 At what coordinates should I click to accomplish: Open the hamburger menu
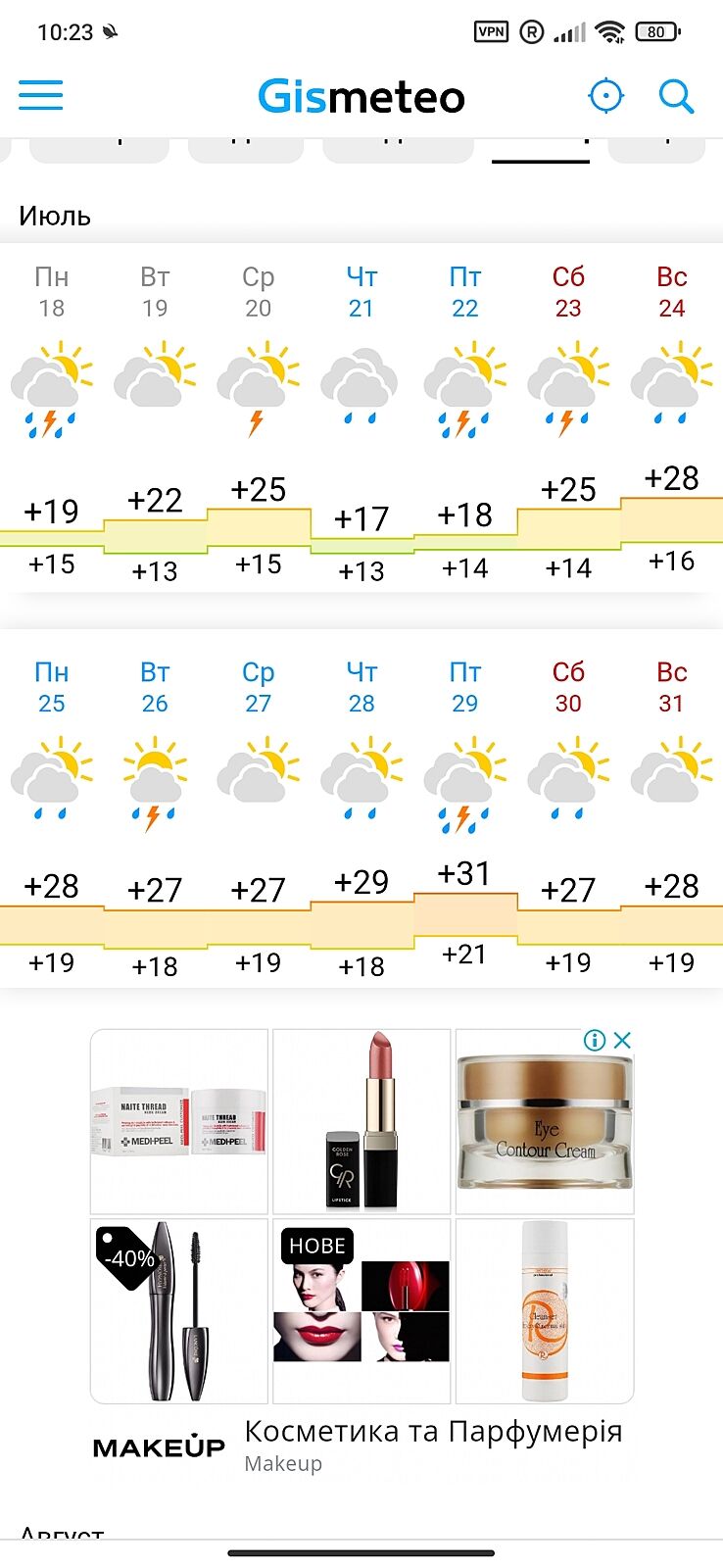(x=40, y=96)
